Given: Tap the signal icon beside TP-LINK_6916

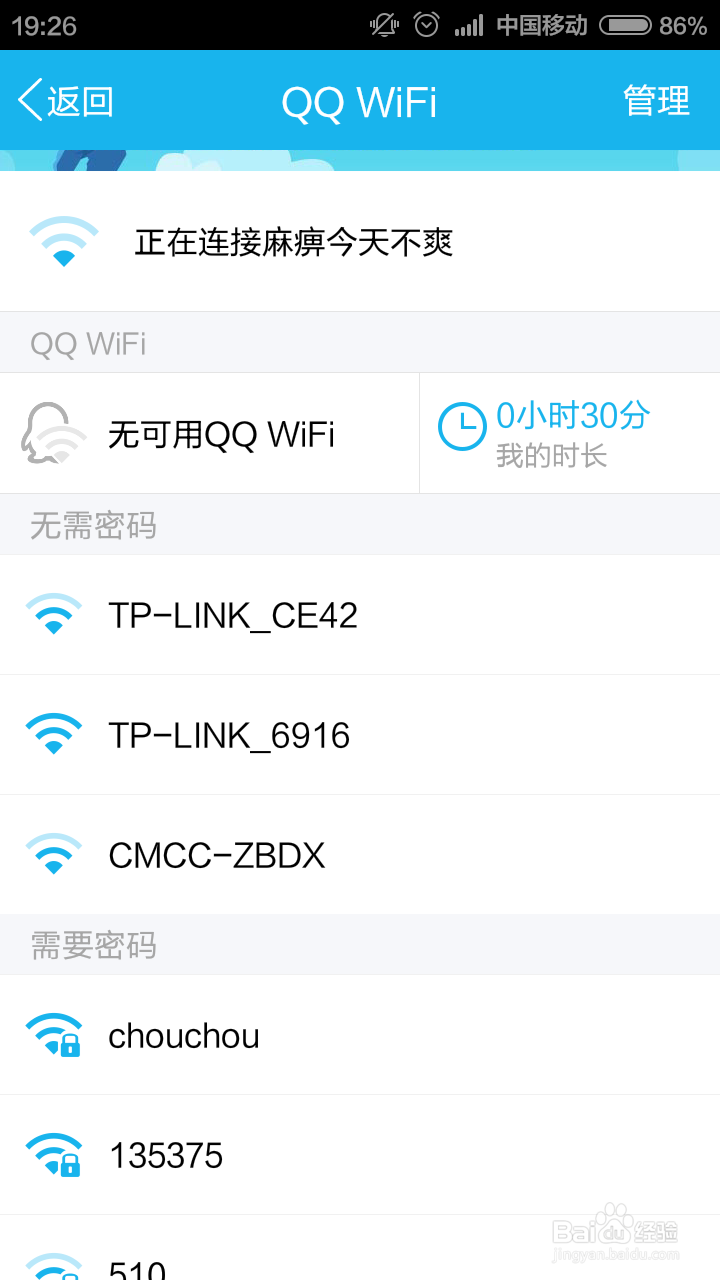Looking at the screenshot, I should click(x=53, y=733).
